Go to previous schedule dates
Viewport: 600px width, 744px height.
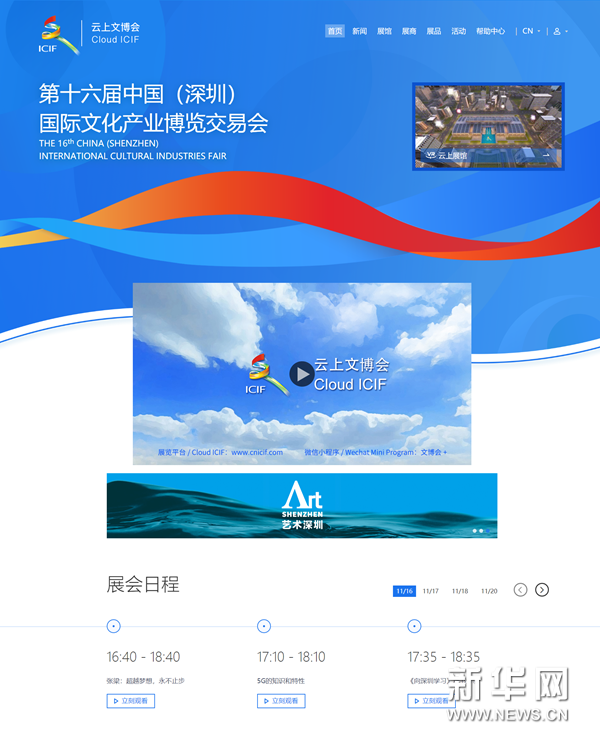click(x=520, y=590)
